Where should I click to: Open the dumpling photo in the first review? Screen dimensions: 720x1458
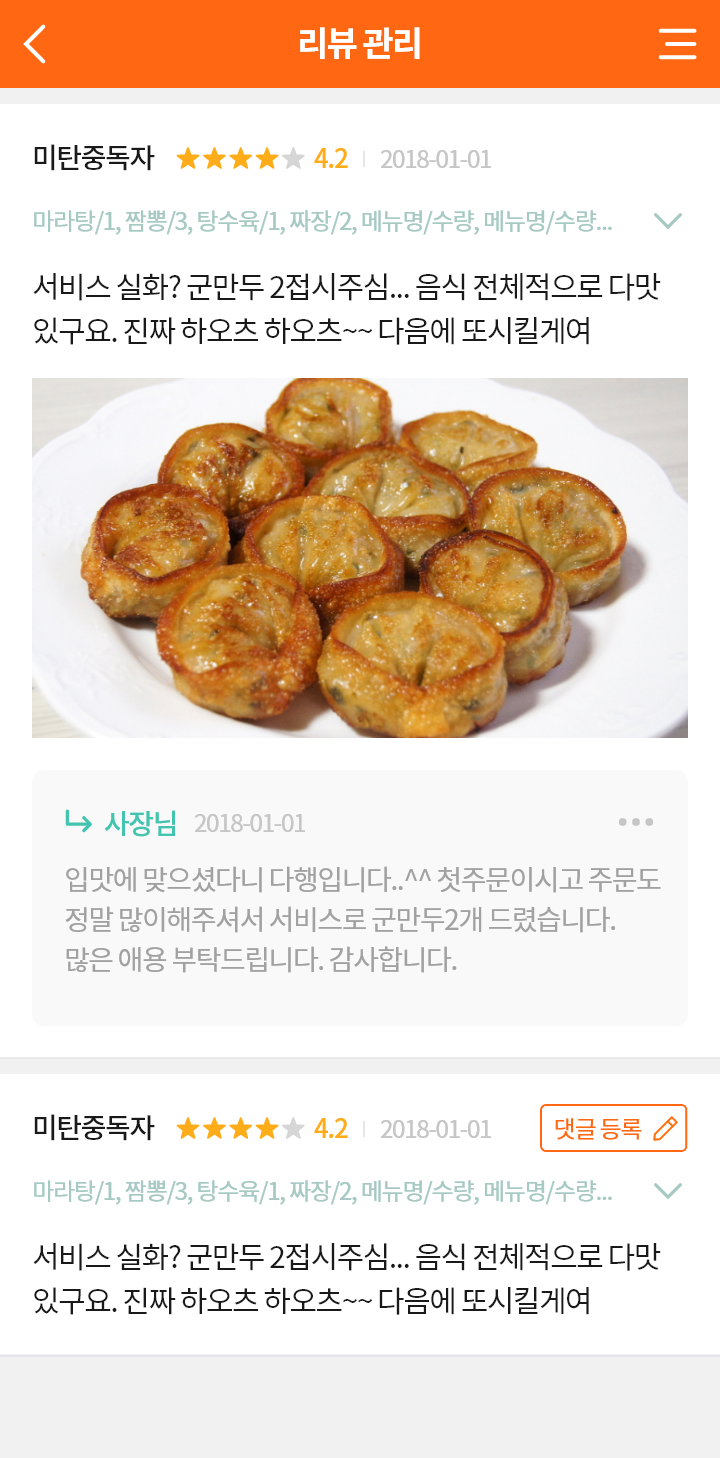(x=360, y=558)
